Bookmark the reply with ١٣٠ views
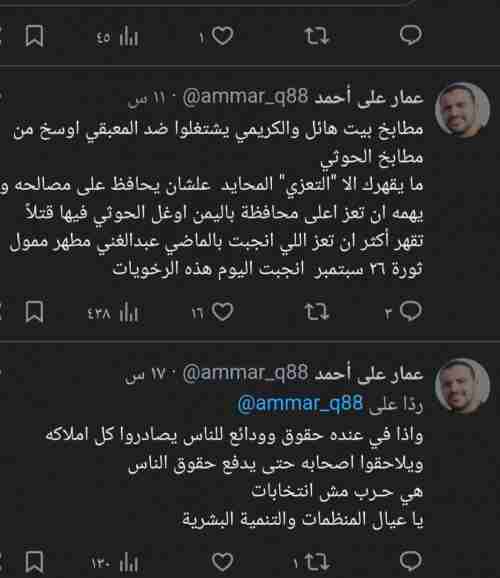The image size is (500, 578). pos(34,562)
